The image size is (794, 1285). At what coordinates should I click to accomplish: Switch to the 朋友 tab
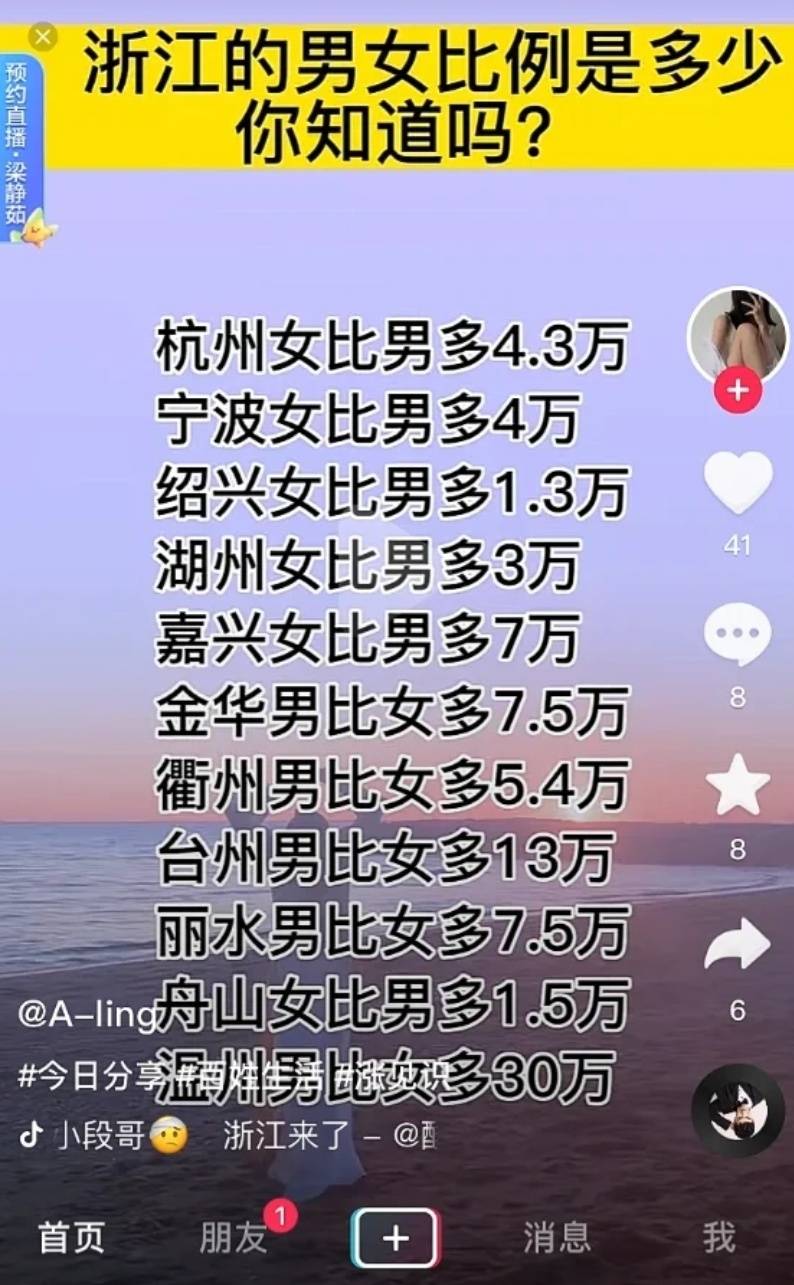tap(233, 1238)
